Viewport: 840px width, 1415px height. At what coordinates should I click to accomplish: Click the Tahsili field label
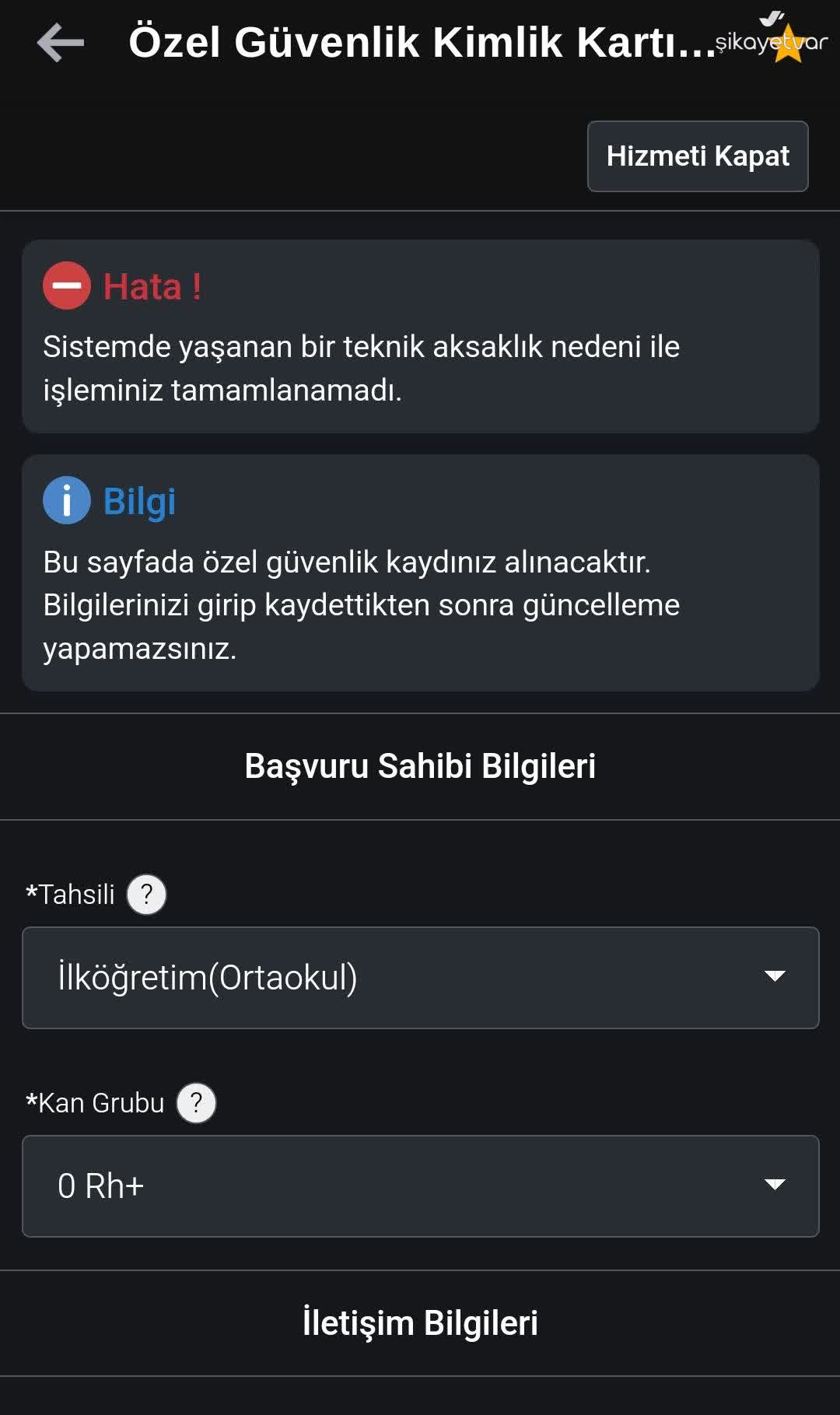click(72, 894)
